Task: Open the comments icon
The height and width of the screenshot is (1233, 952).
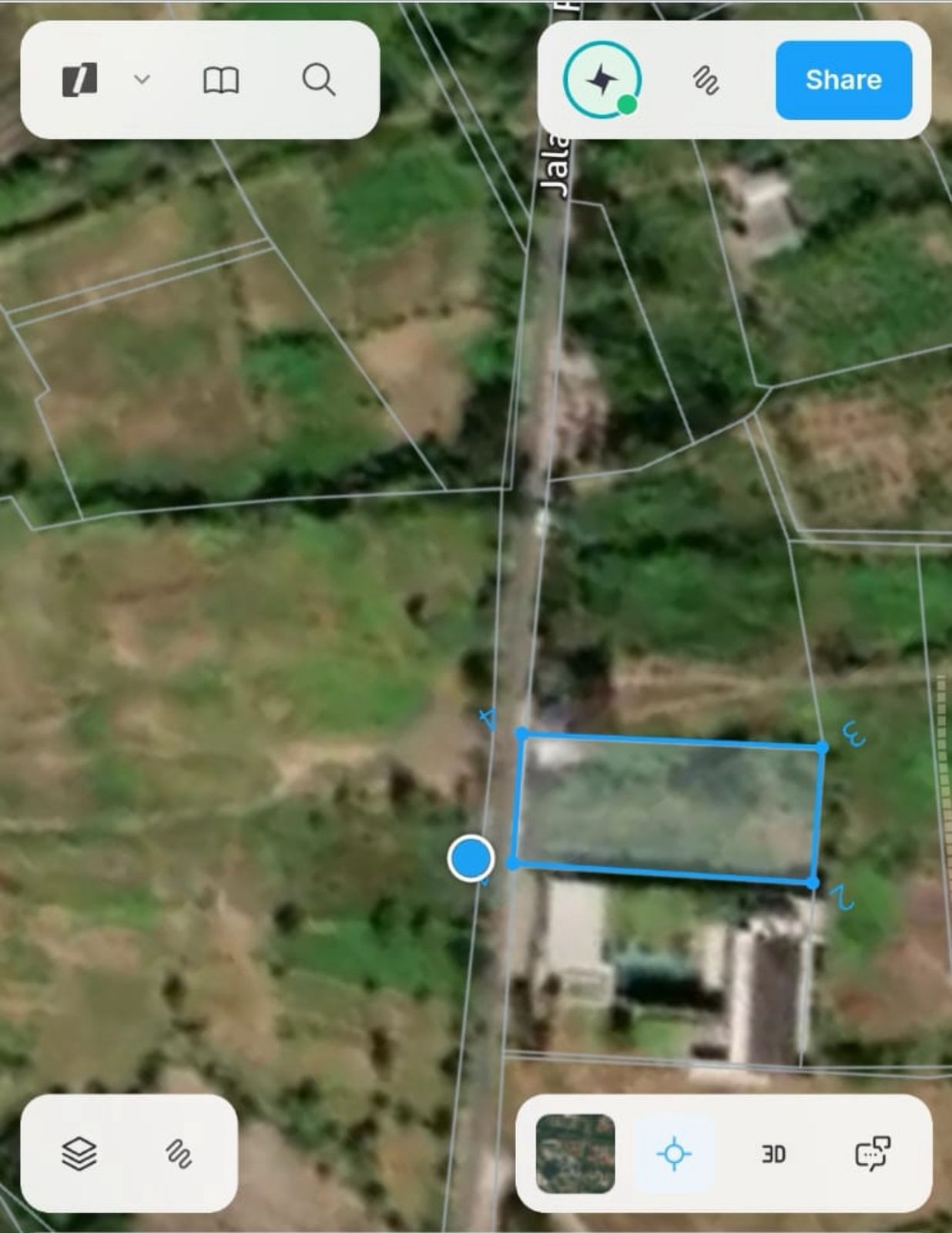Action: [x=873, y=1154]
